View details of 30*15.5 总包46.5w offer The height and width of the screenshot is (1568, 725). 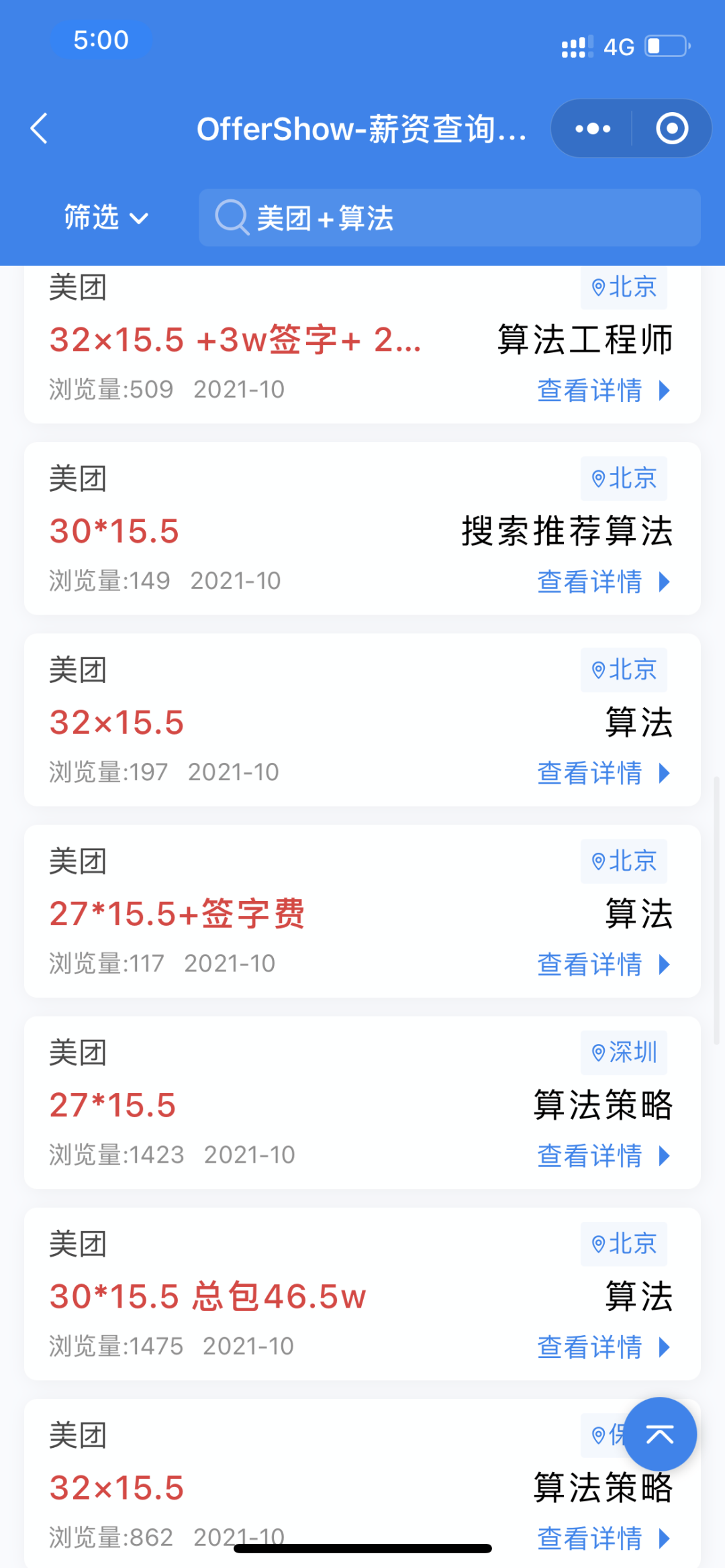pyautogui.click(x=603, y=1347)
